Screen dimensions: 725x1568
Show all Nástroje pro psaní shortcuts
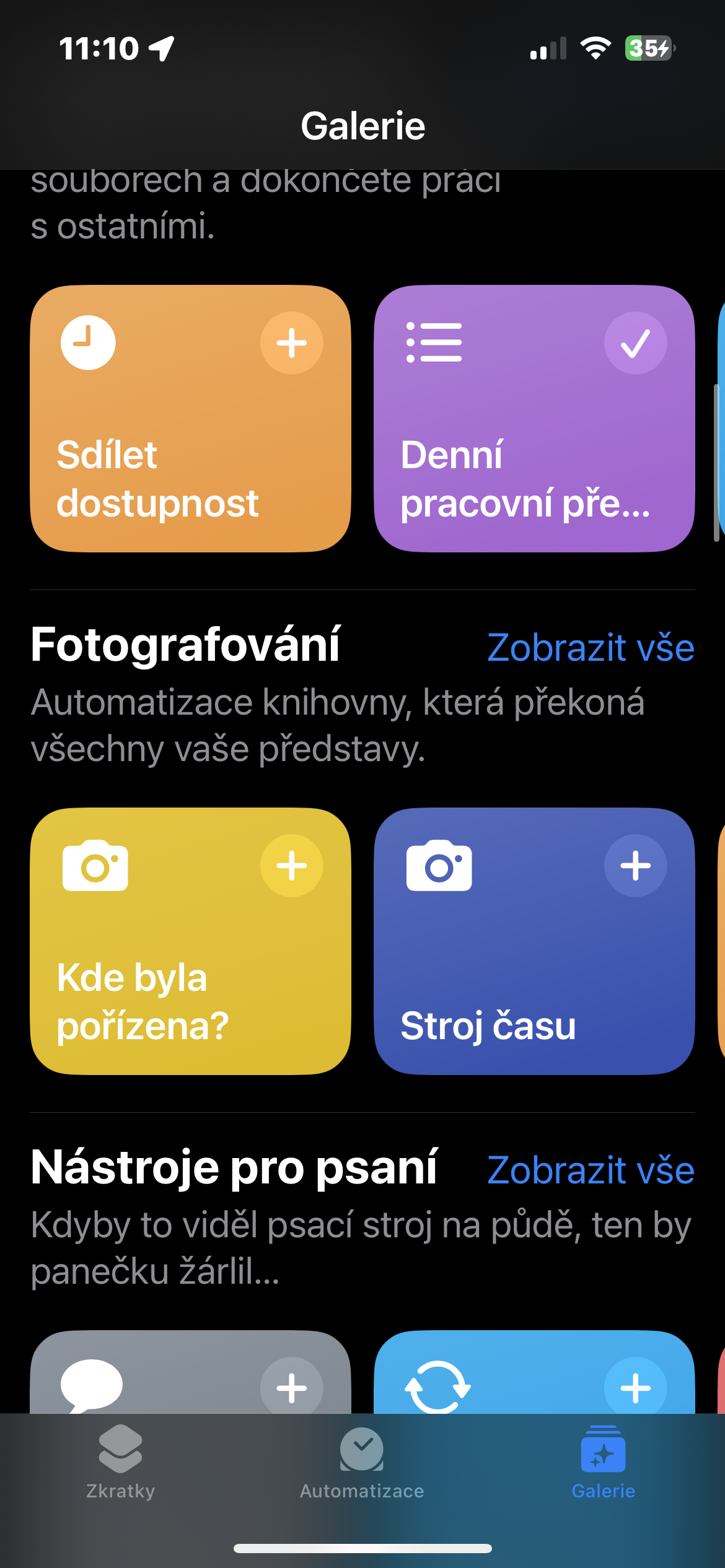590,1170
